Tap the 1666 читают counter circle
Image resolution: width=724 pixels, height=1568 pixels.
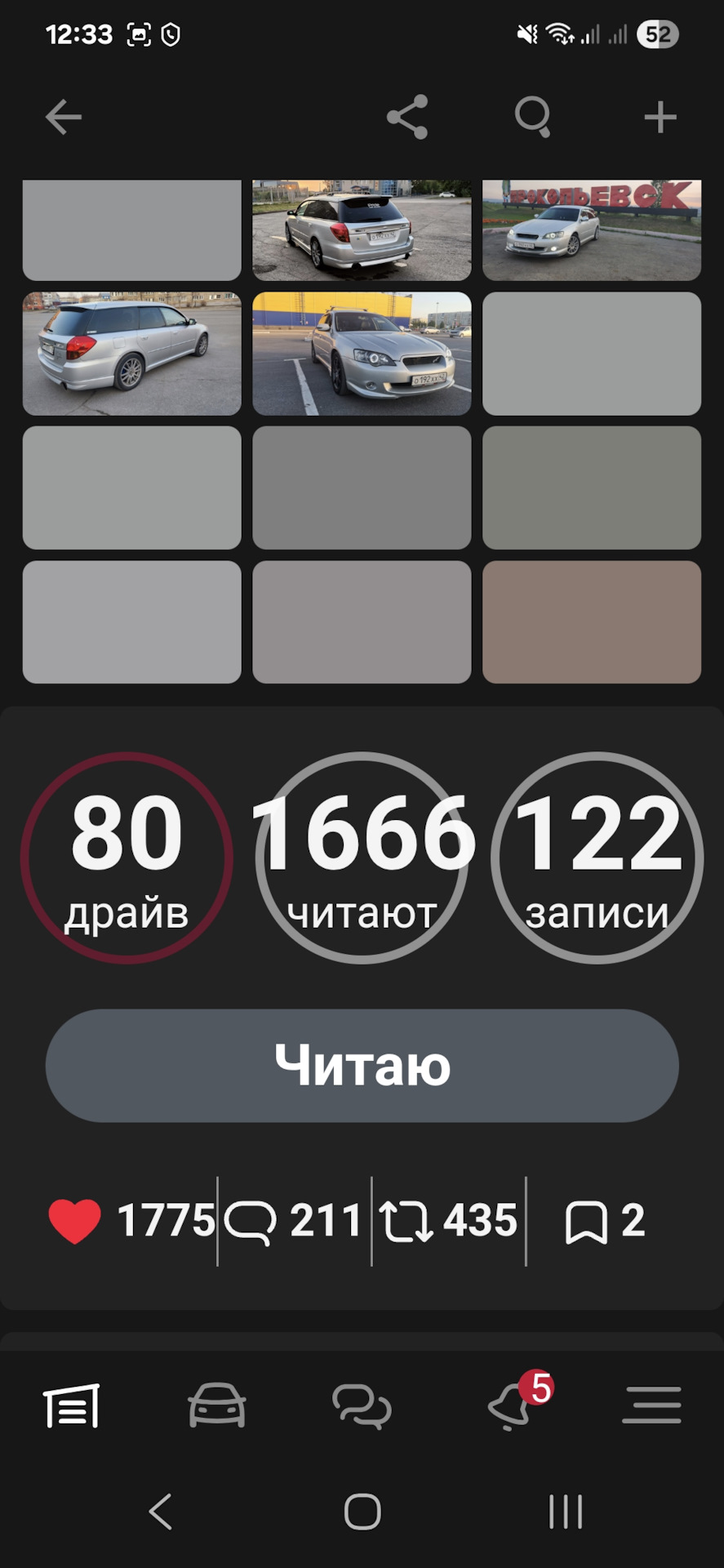pyautogui.click(x=362, y=857)
